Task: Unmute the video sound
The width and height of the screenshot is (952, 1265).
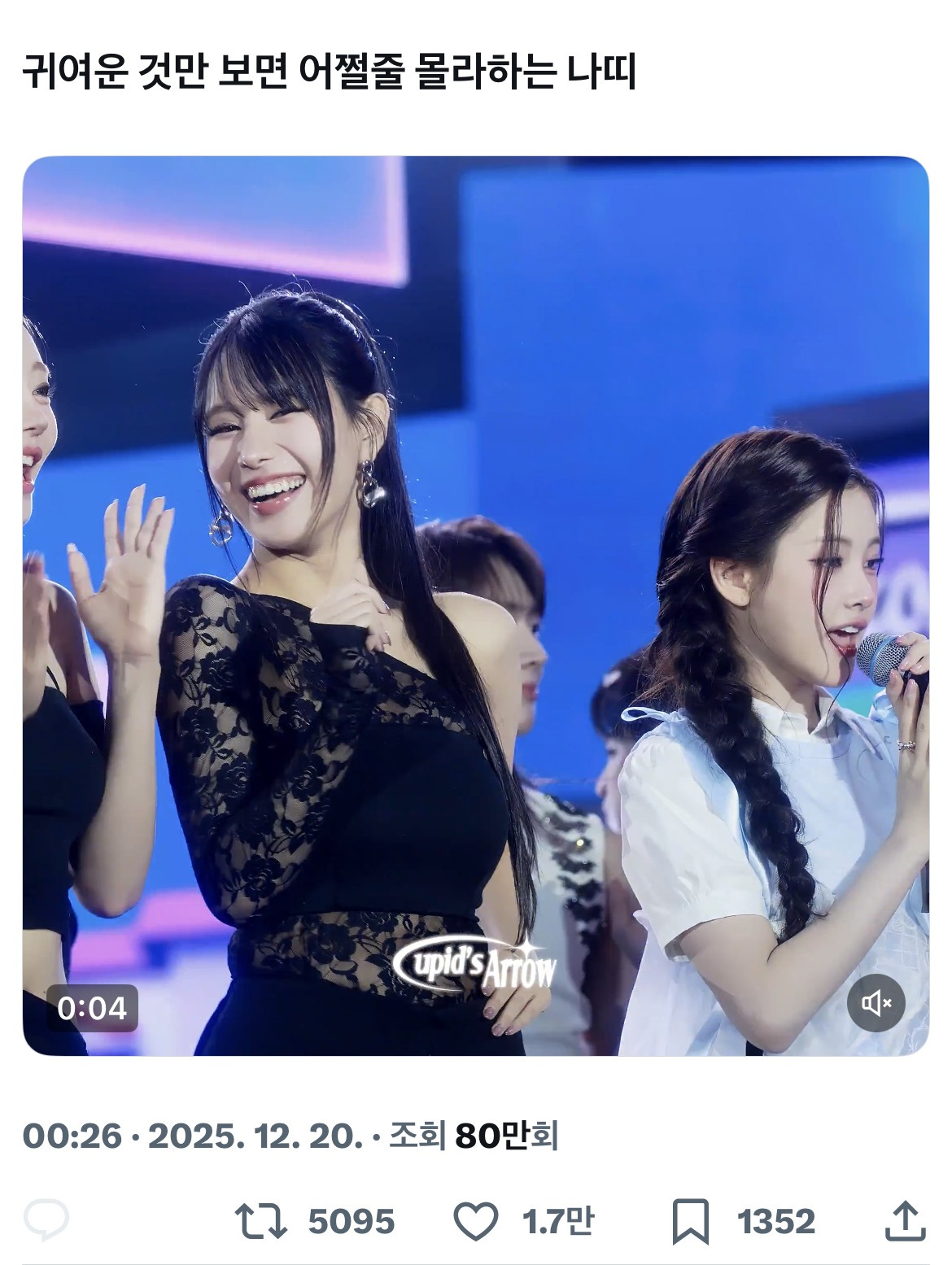Action: pos(876,1004)
